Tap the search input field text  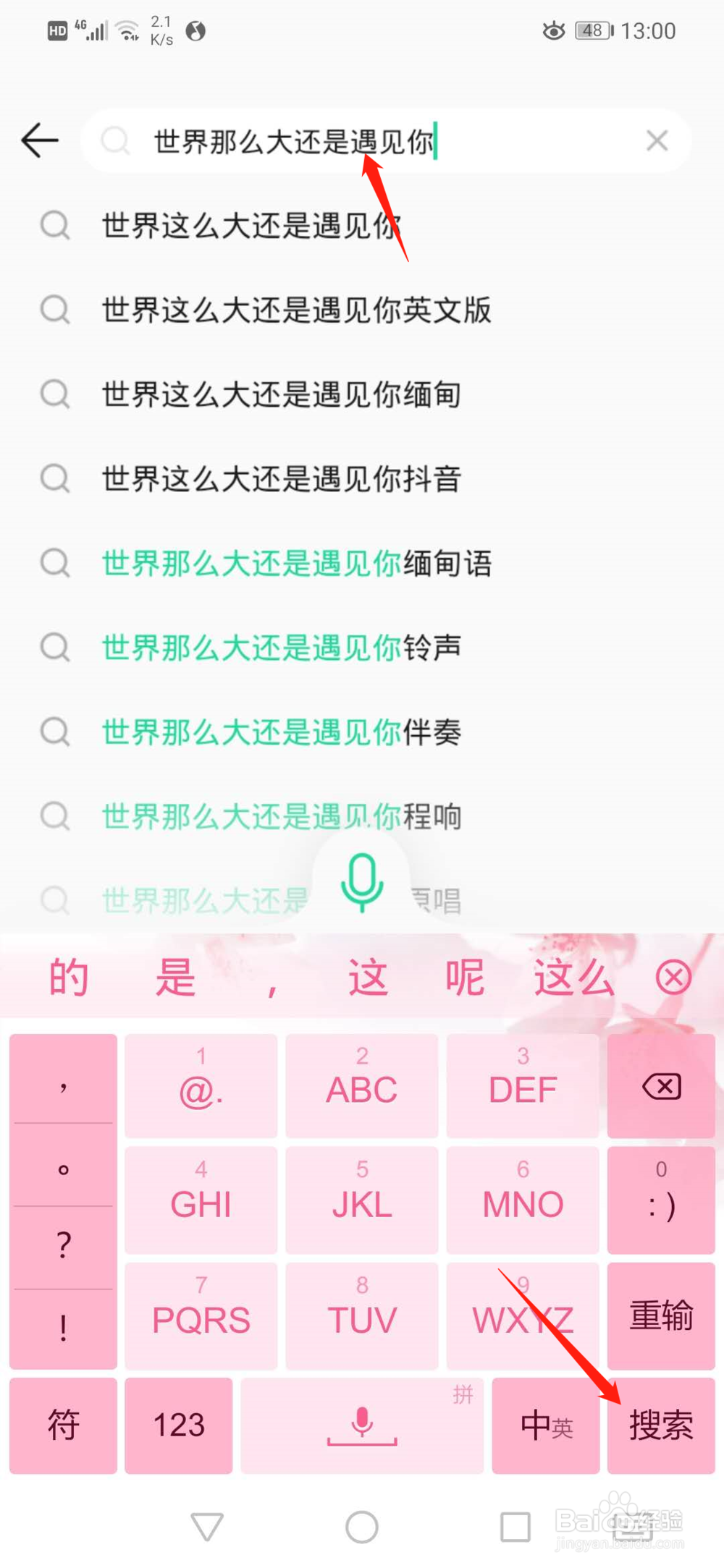tap(293, 142)
